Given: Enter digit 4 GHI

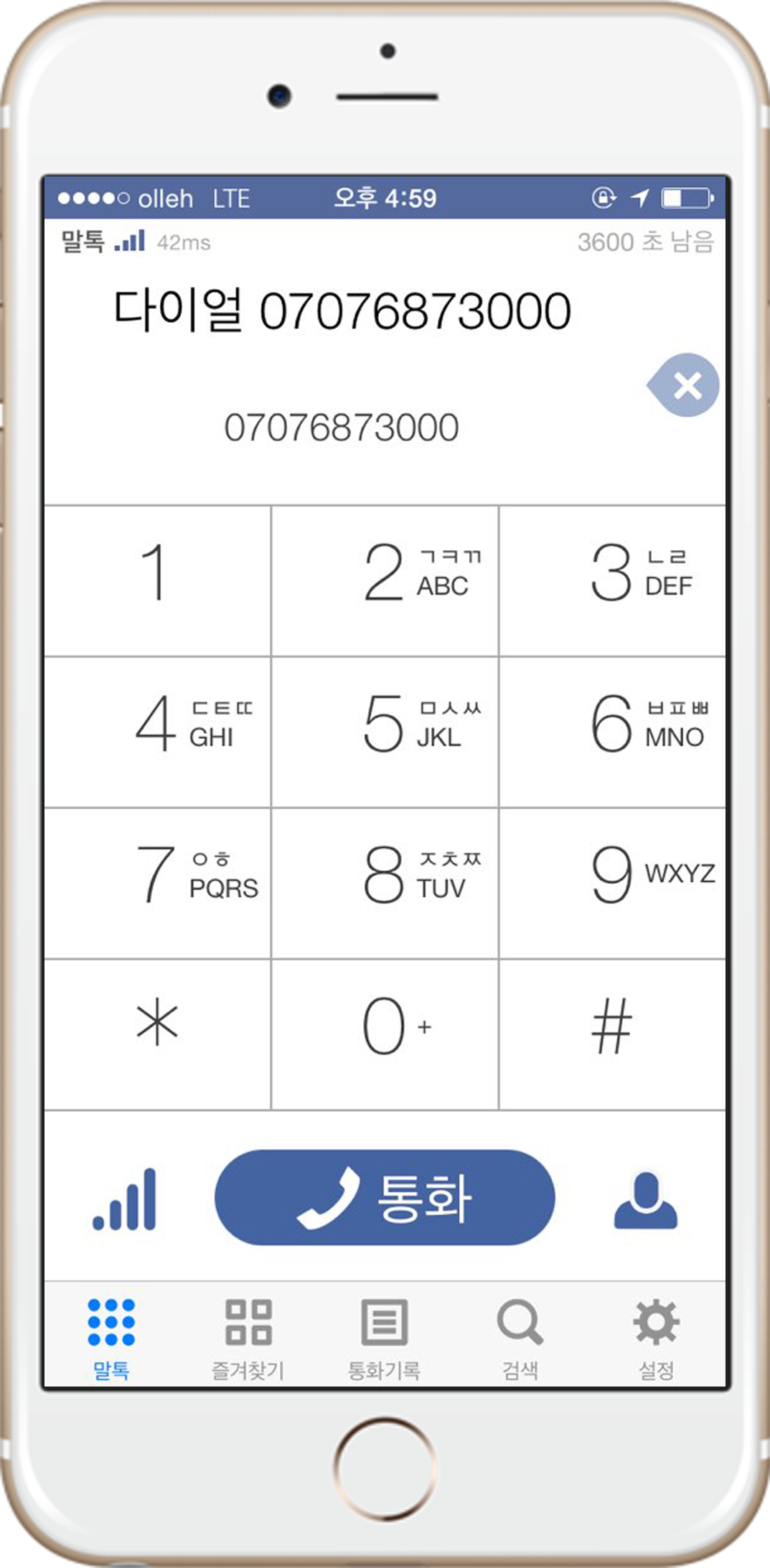Looking at the screenshot, I should (156, 730).
